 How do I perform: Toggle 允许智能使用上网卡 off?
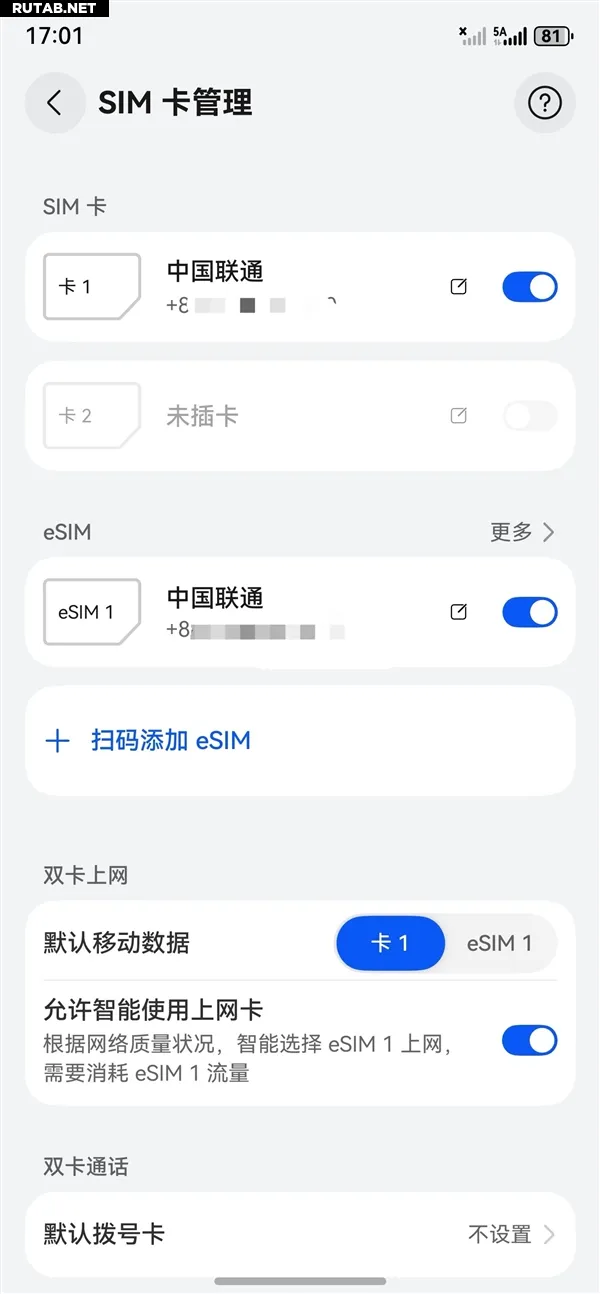[x=529, y=1041]
